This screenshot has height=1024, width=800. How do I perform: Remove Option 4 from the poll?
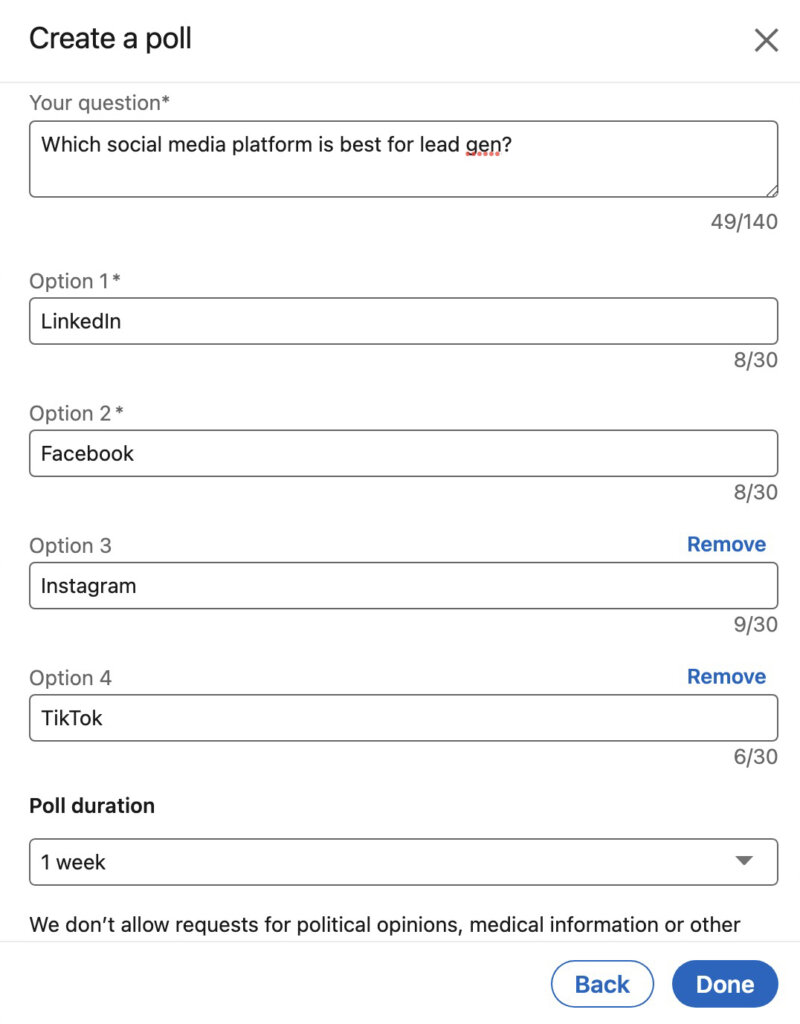tap(726, 677)
